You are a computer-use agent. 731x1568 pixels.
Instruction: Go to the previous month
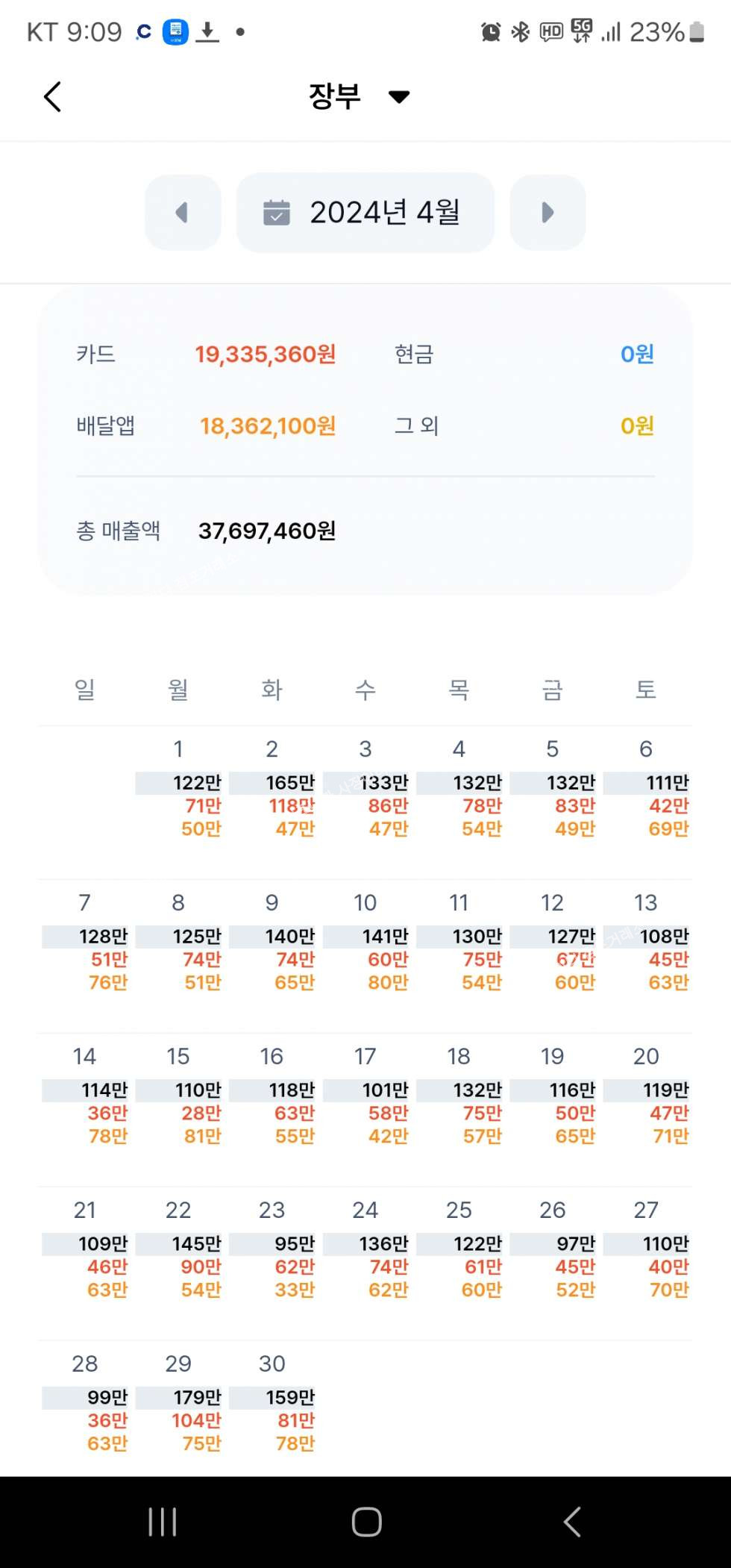[x=182, y=213]
